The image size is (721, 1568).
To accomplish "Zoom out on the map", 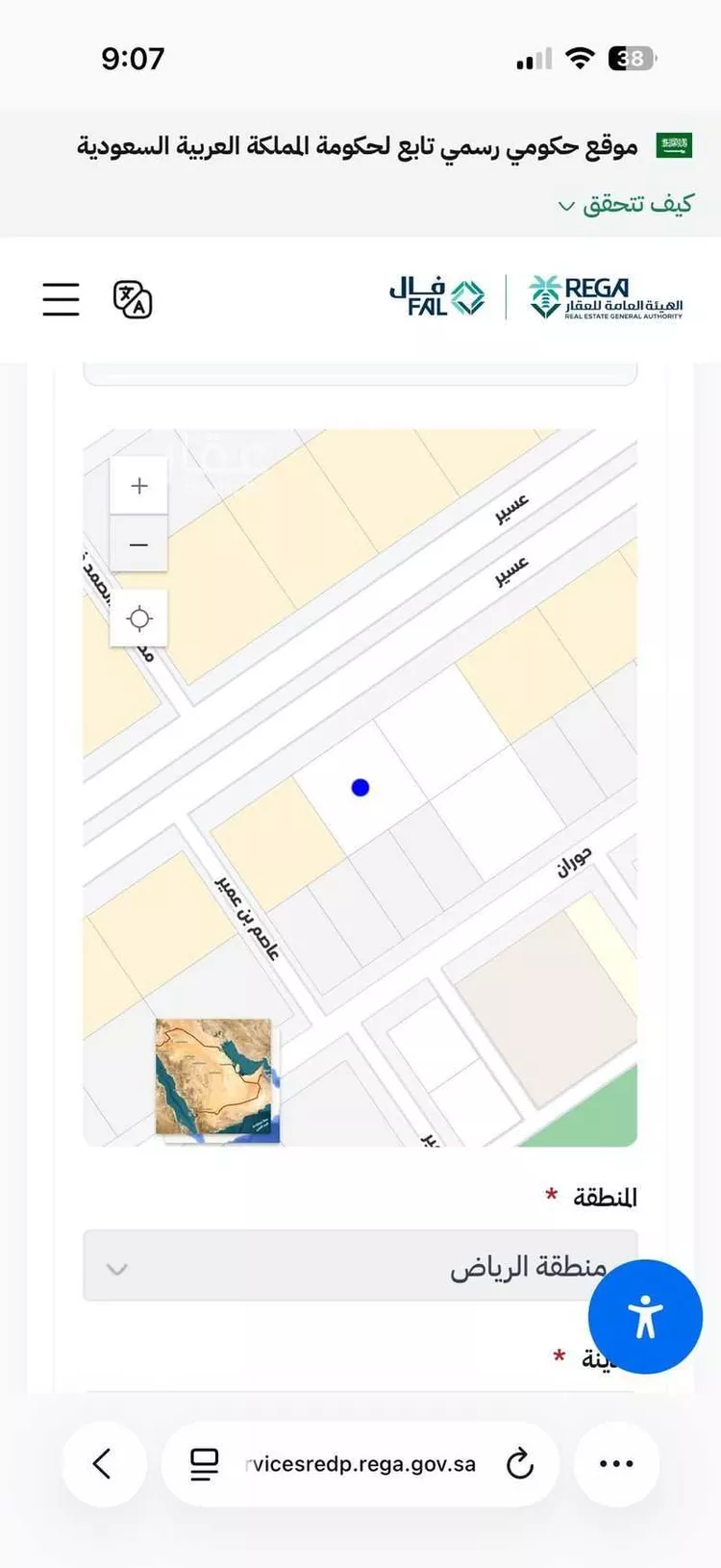I will [x=138, y=544].
